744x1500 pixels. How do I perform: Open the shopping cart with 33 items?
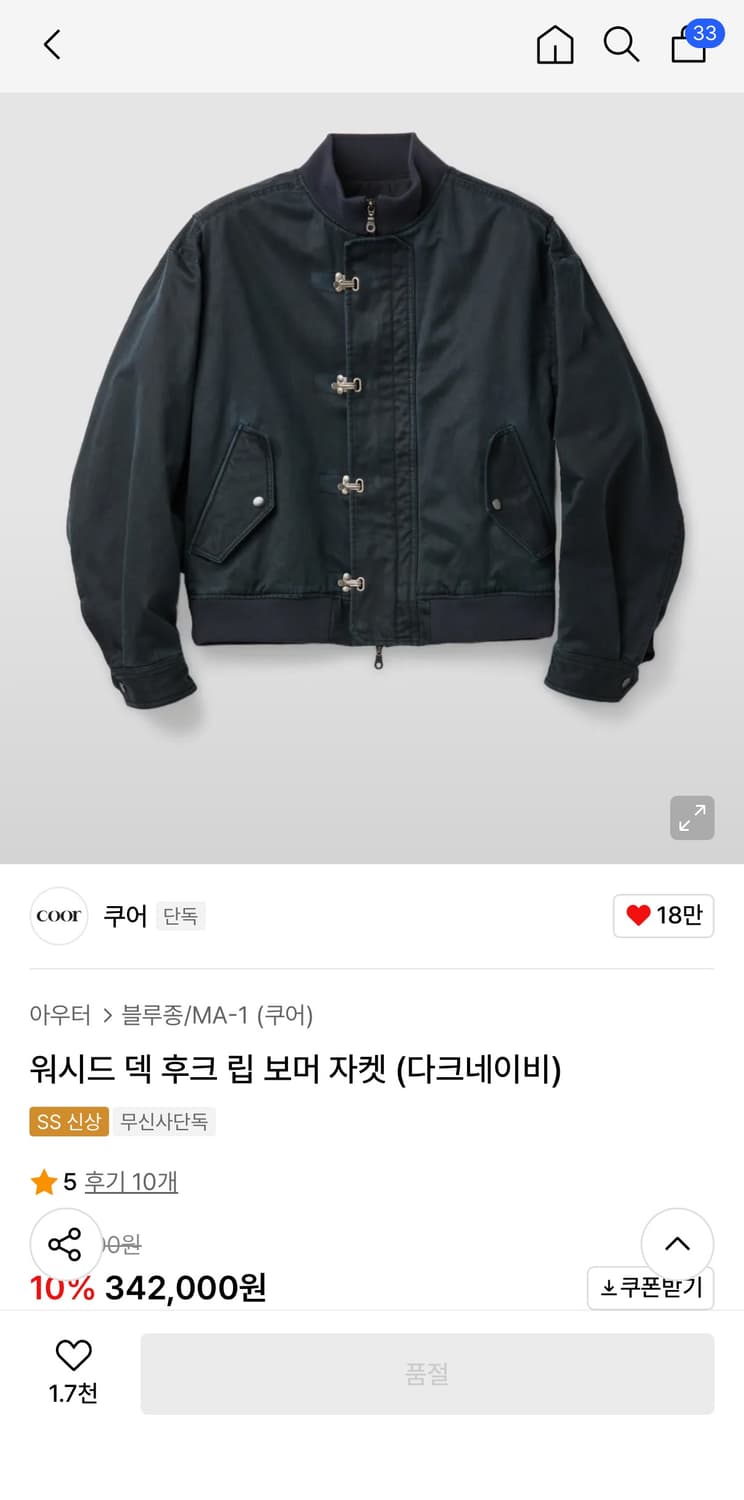pos(688,48)
